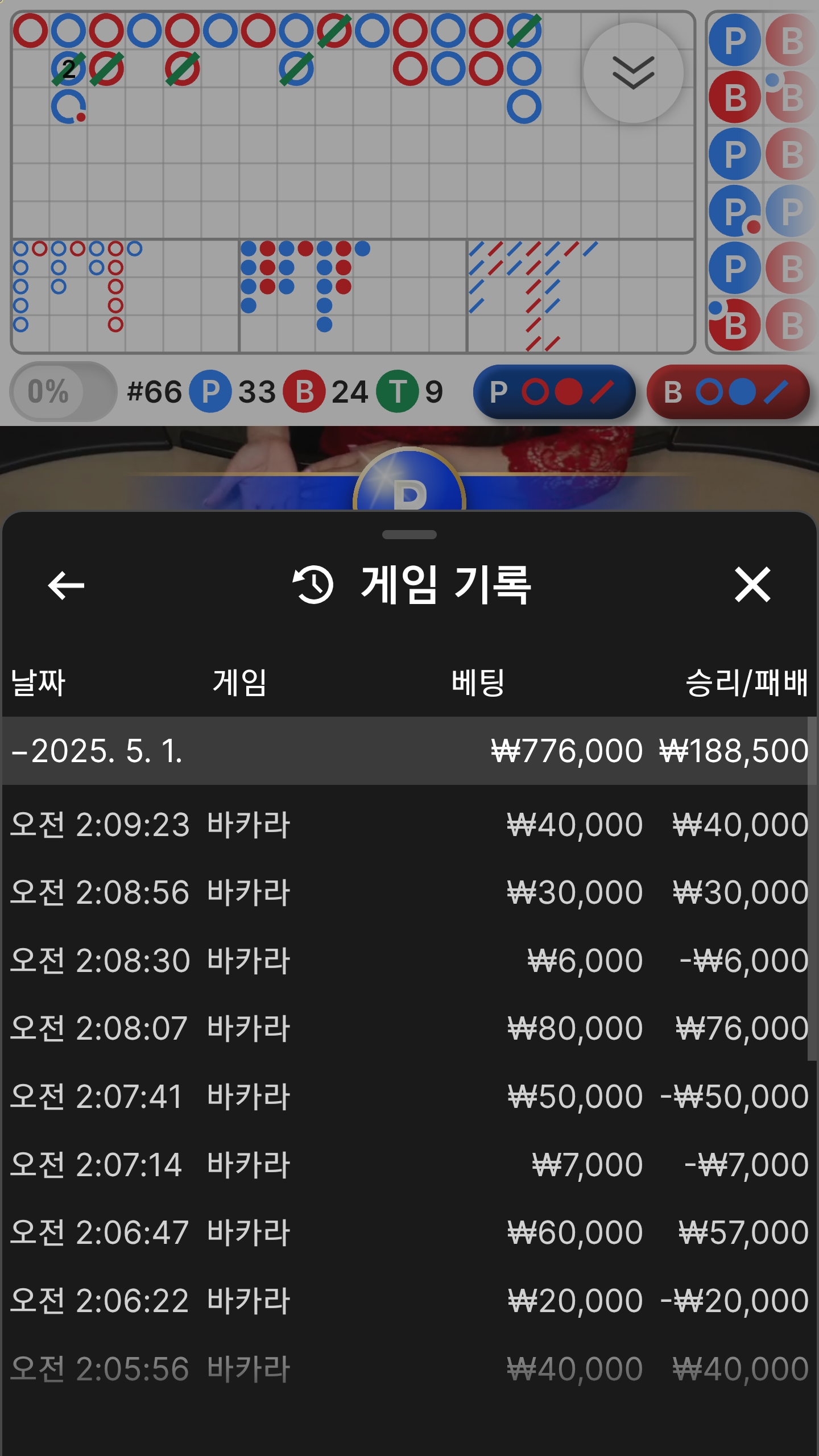View the 오전 2:06:22 baccarat round details
This screenshot has width=819, height=1456.
[409, 1301]
